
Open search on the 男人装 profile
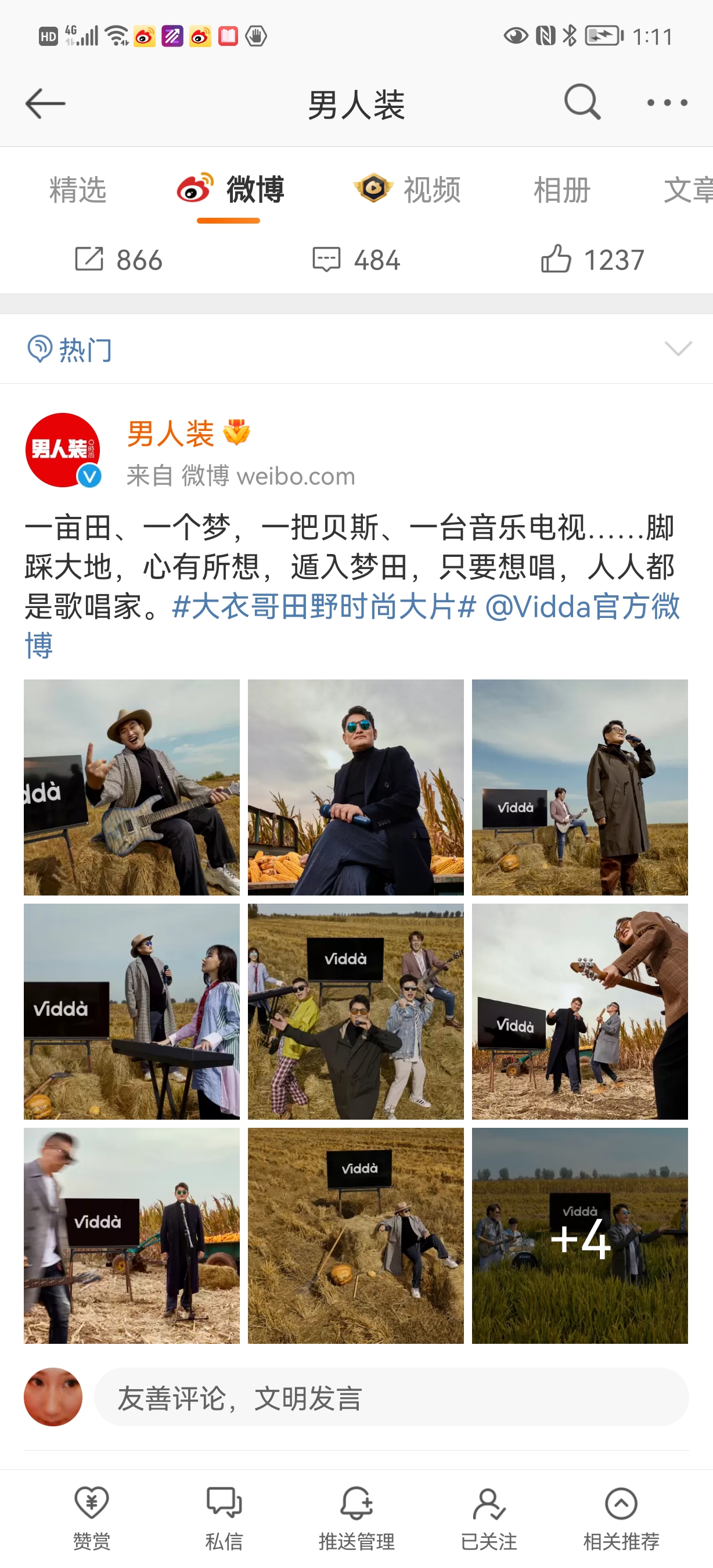[582, 102]
